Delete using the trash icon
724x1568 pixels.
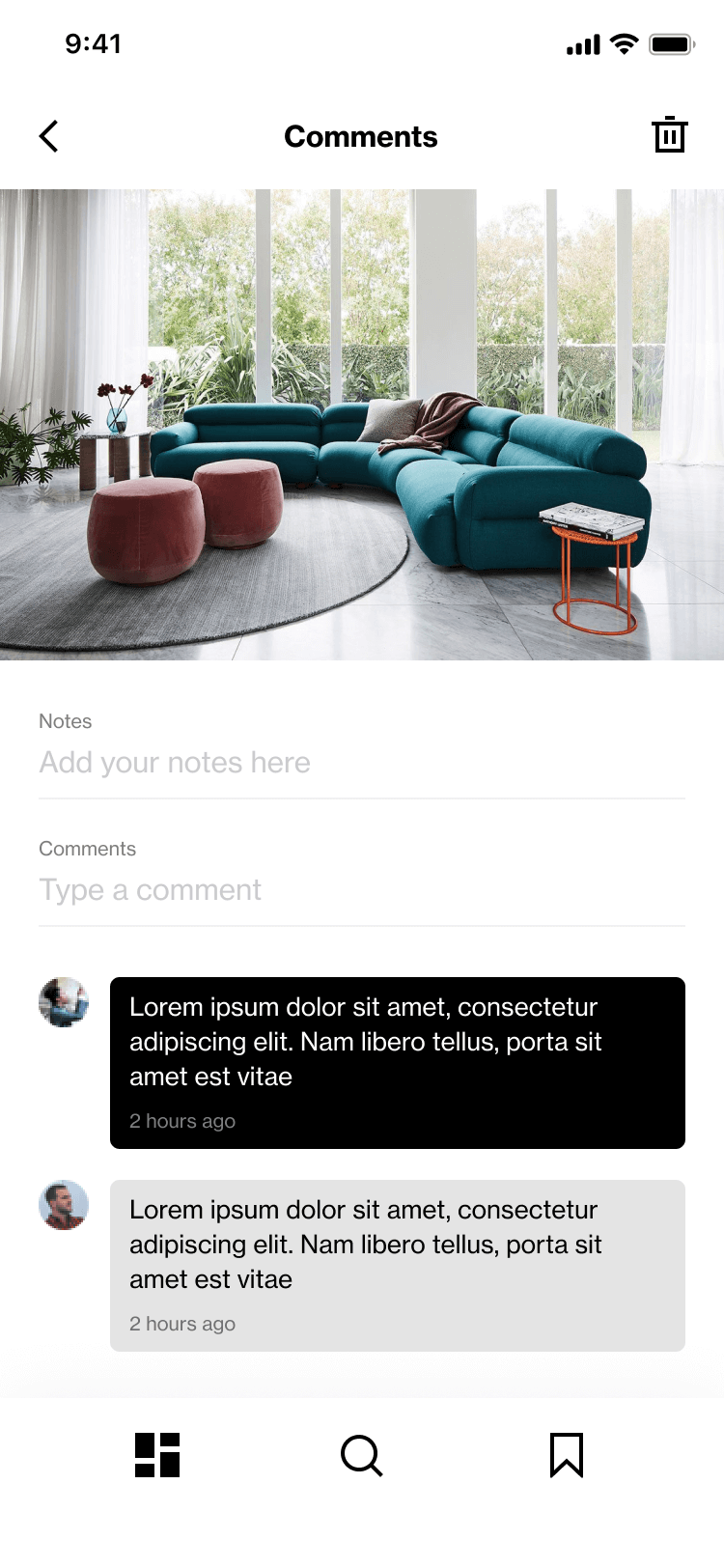point(669,135)
